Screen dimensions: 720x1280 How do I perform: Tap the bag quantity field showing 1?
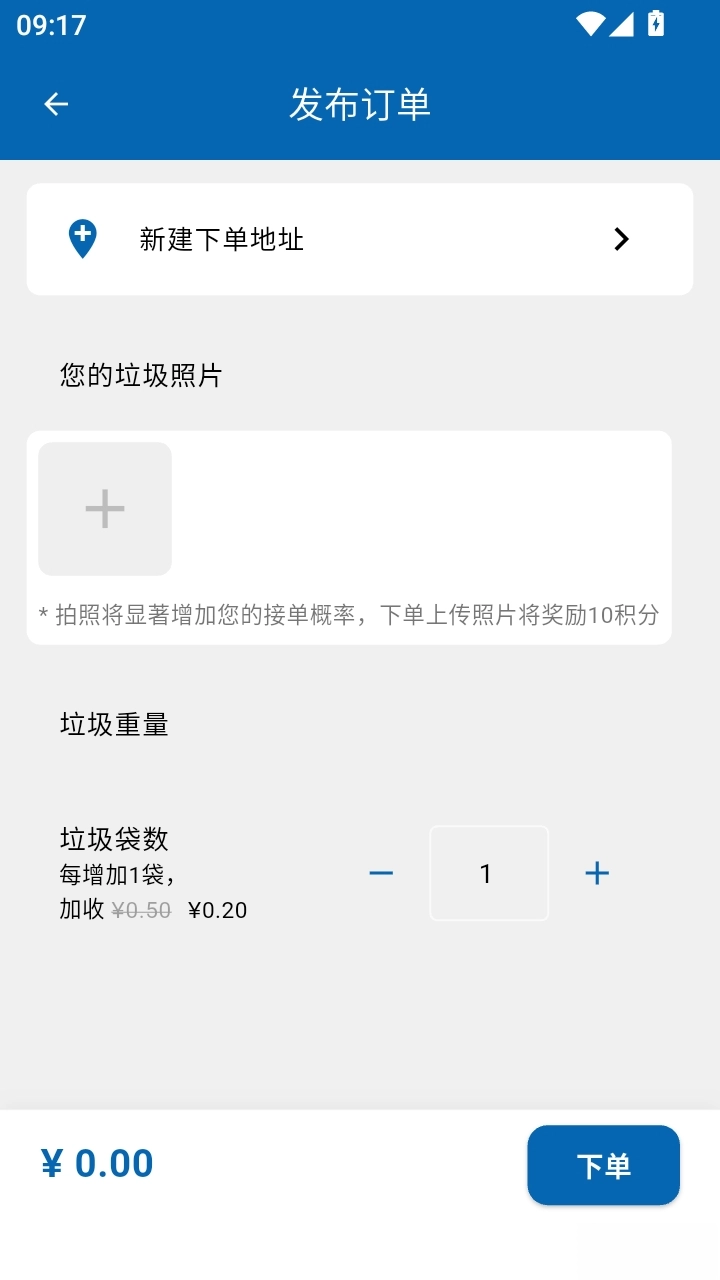coord(489,873)
